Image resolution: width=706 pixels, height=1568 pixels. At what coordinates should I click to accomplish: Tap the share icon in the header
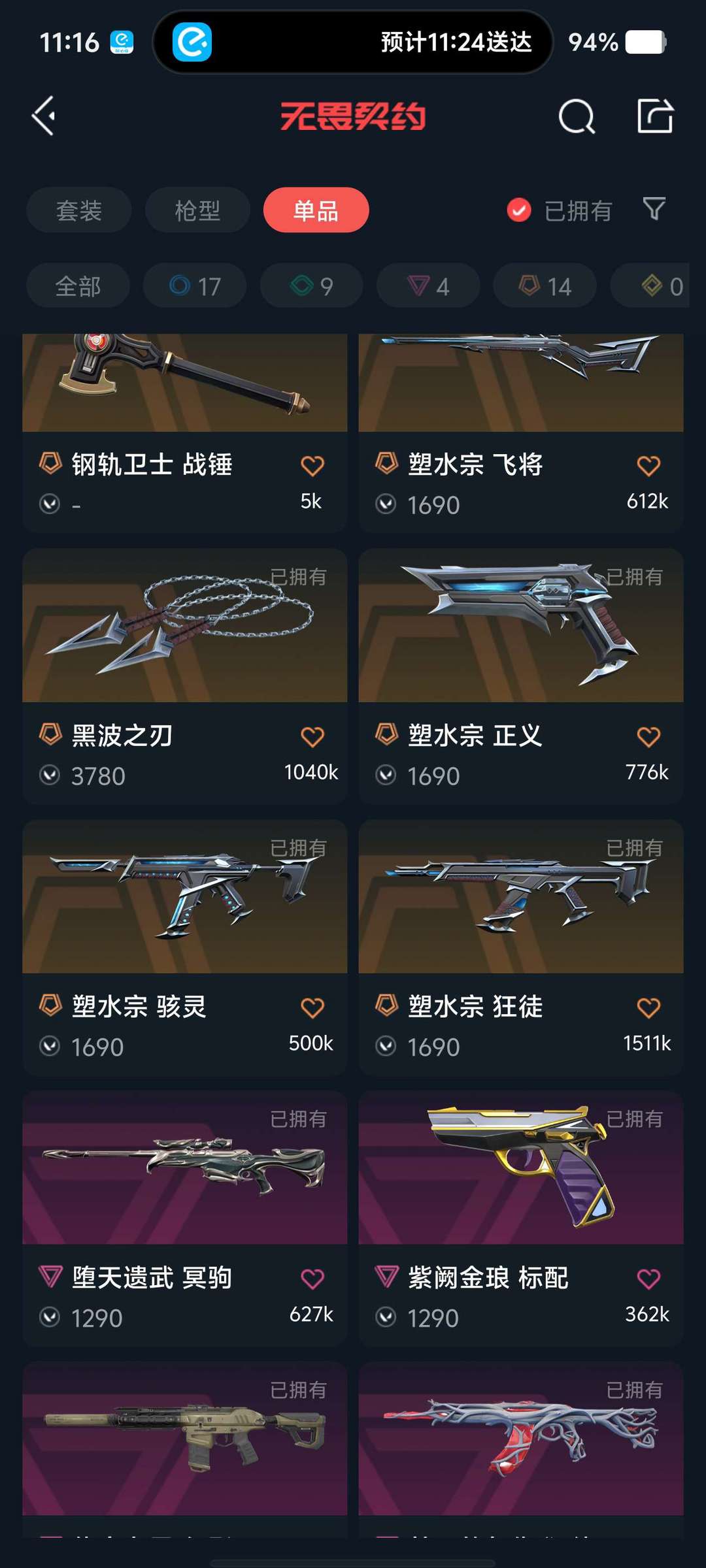coord(655,116)
